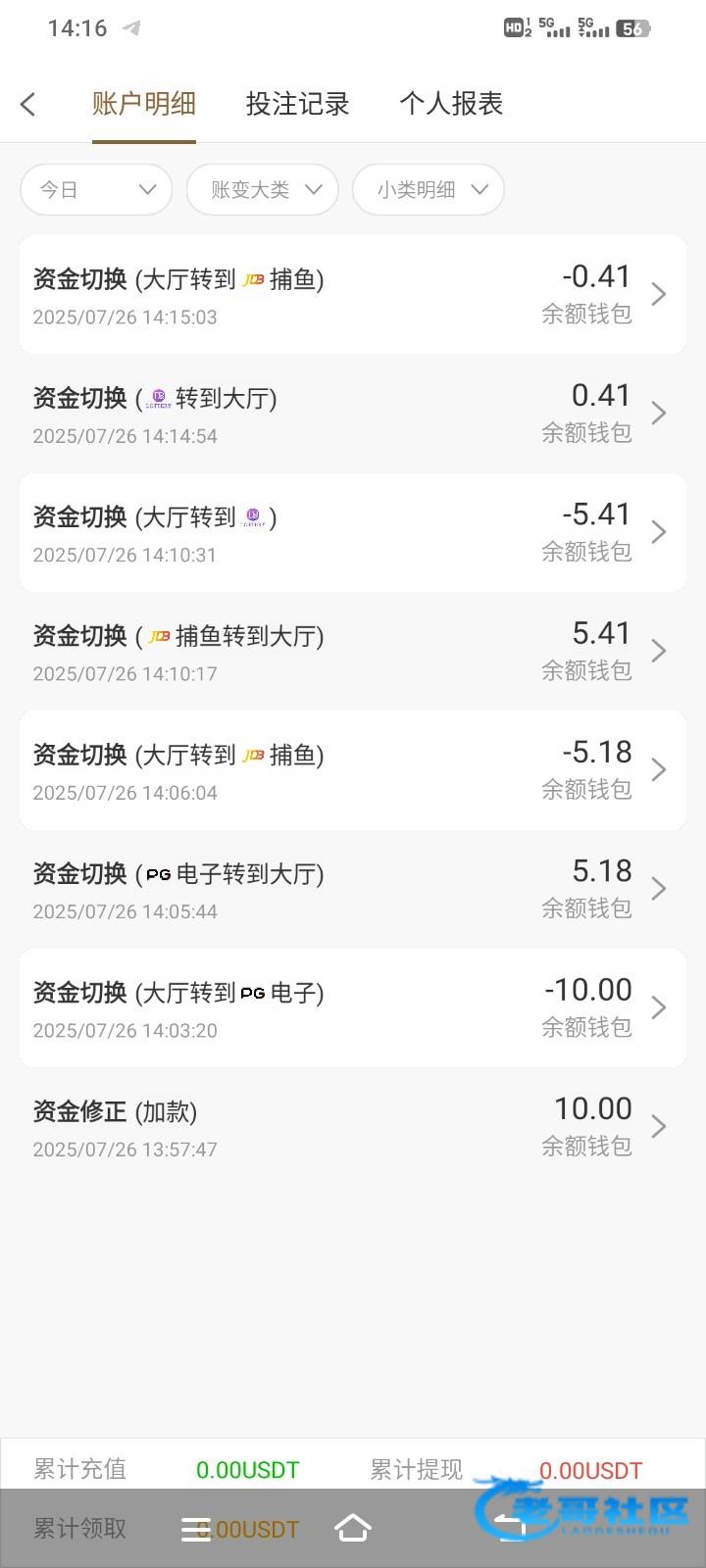This screenshot has height=1568, width=706.
Task: Open the 今日 date dropdown
Action: click(96, 189)
